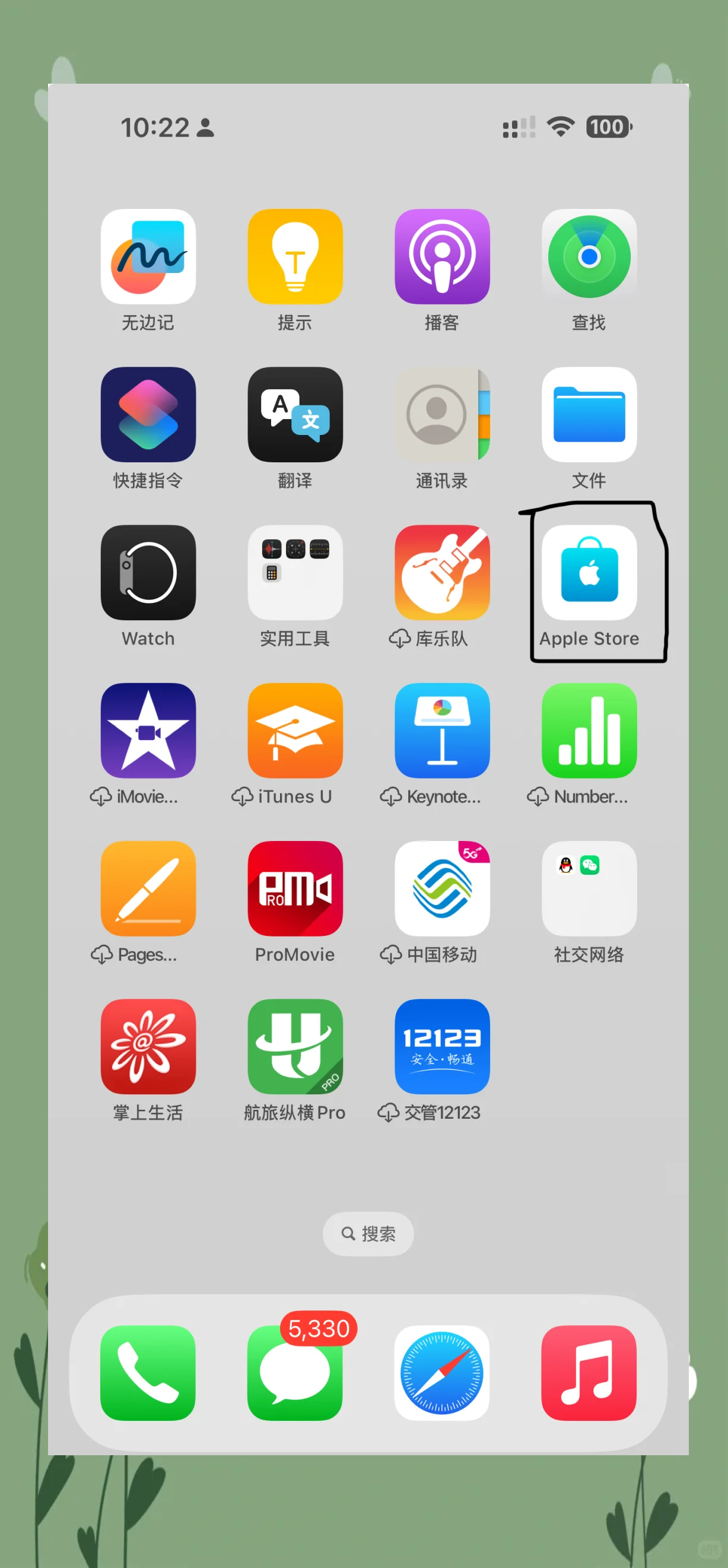Start 航旅纵横 Pro travel app

(295, 1046)
